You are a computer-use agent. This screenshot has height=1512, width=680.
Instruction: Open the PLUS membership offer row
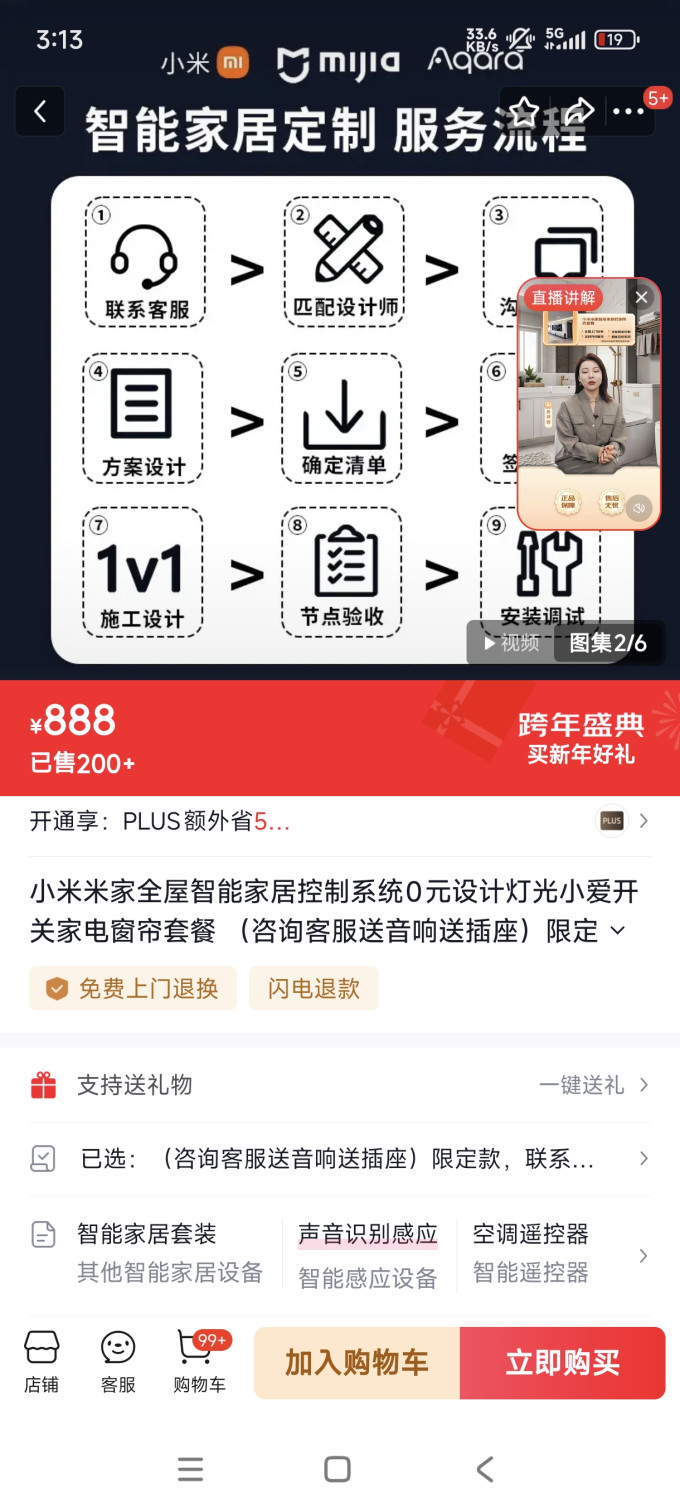[x=340, y=821]
